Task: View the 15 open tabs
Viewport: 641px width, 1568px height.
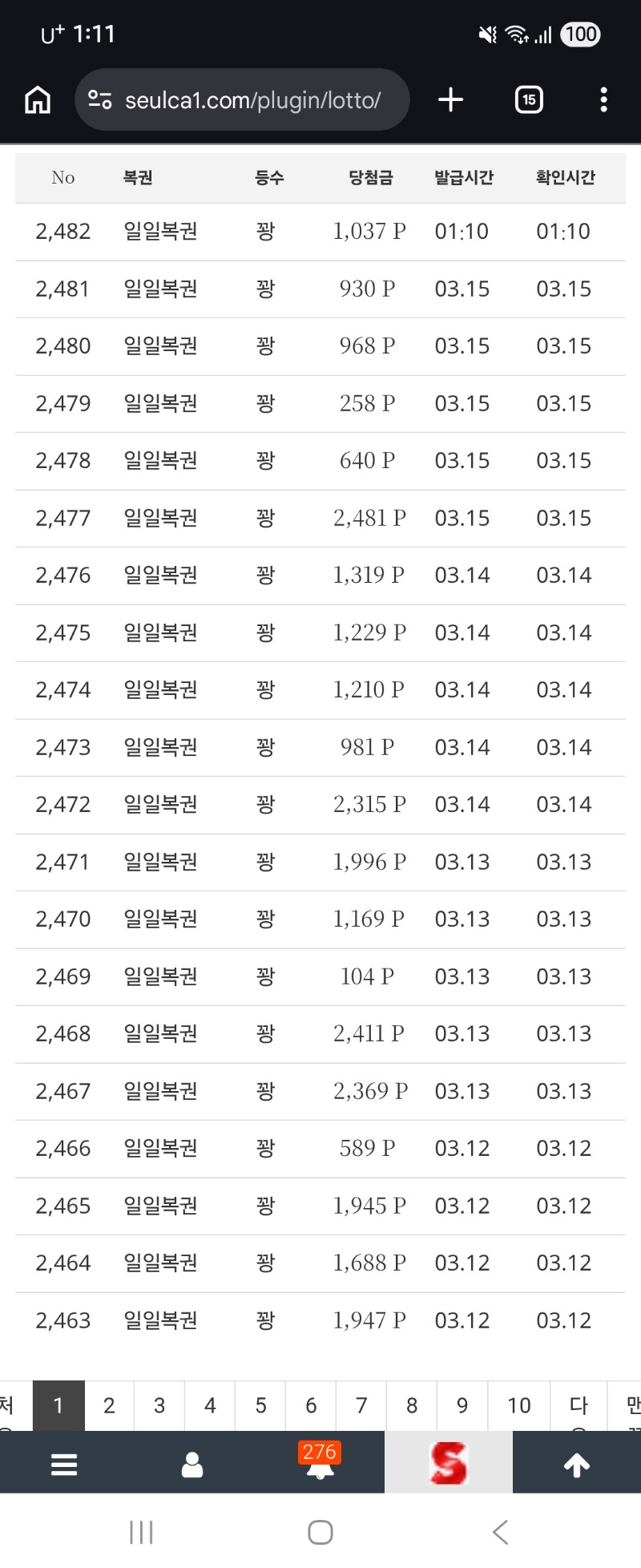Action: click(x=529, y=100)
